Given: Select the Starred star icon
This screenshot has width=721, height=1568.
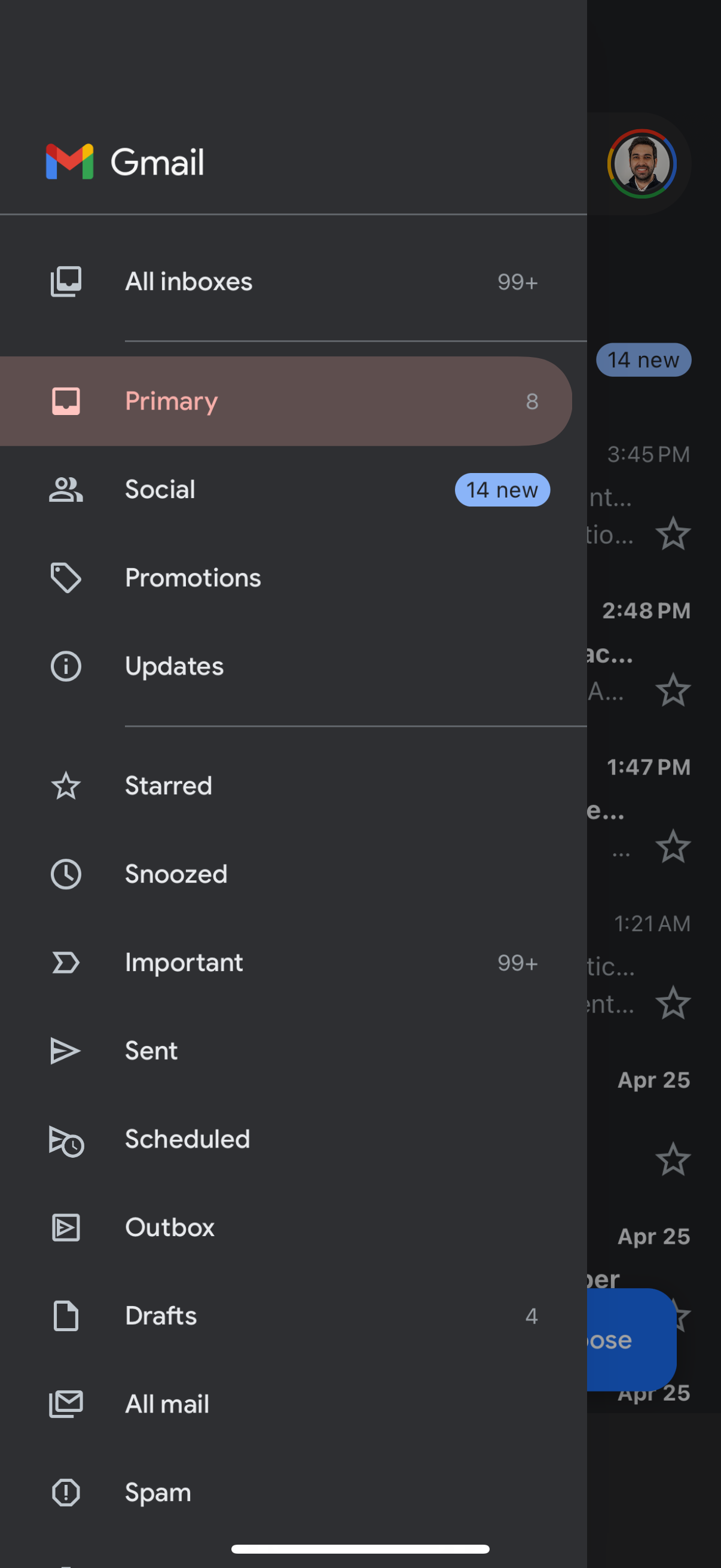Looking at the screenshot, I should pos(66,786).
